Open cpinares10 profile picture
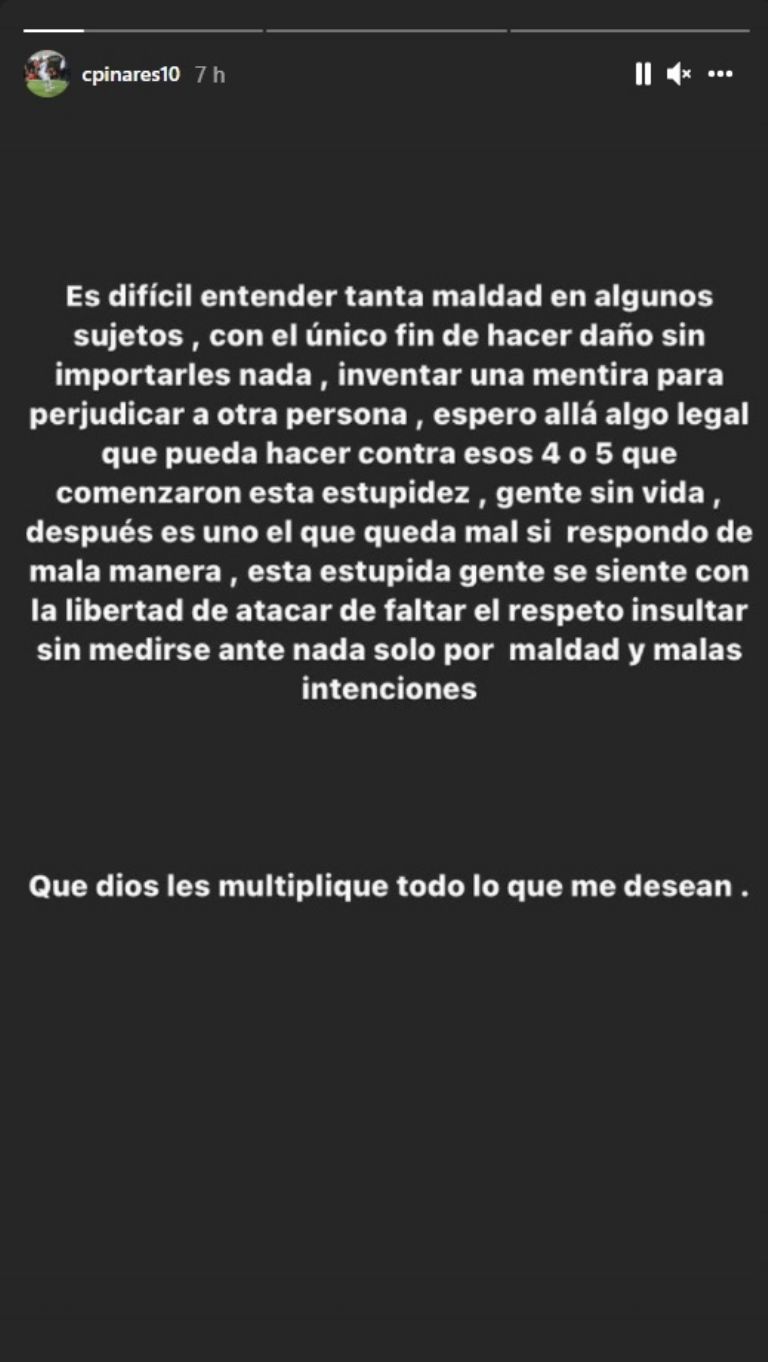The height and width of the screenshot is (1362, 768). click(x=46, y=74)
